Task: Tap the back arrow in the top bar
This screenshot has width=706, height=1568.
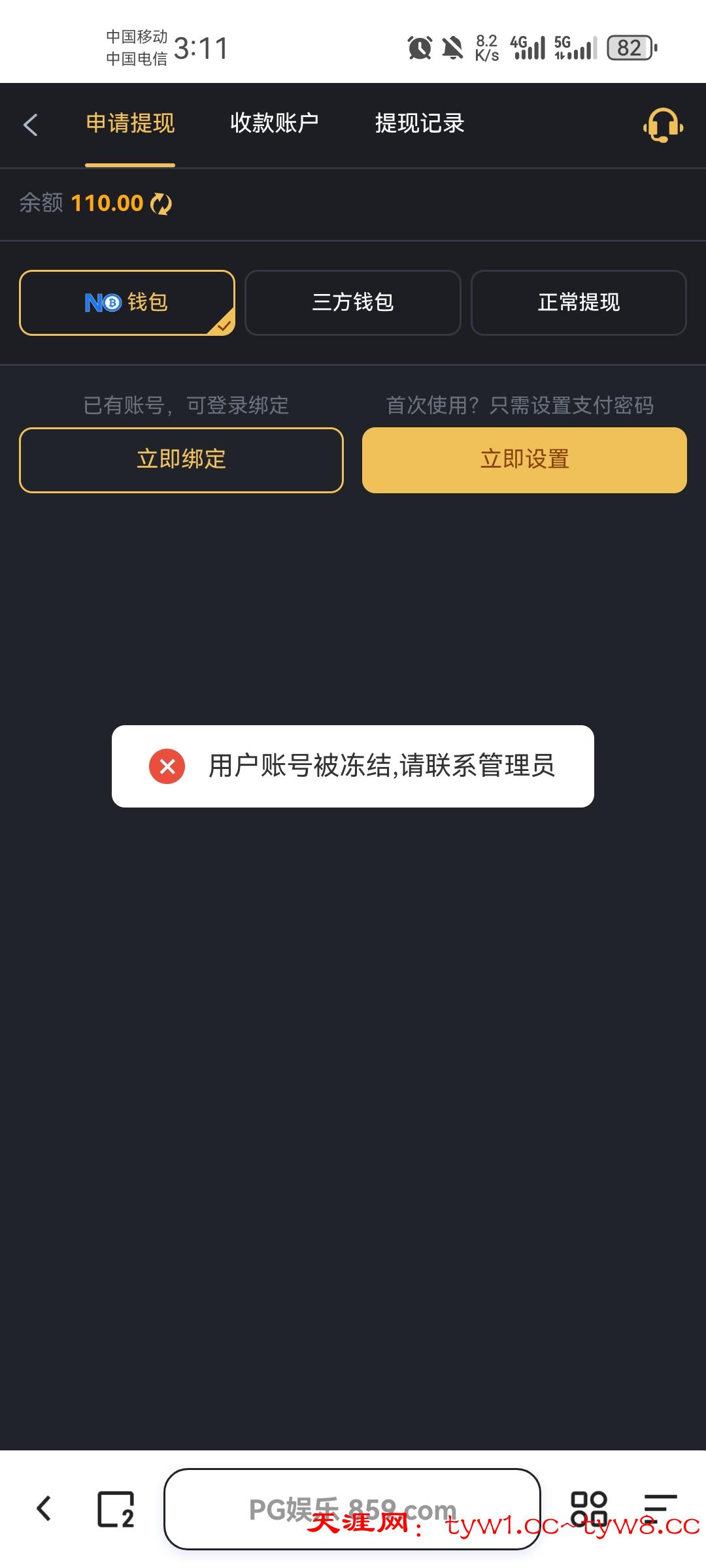Action: point(31,124)
